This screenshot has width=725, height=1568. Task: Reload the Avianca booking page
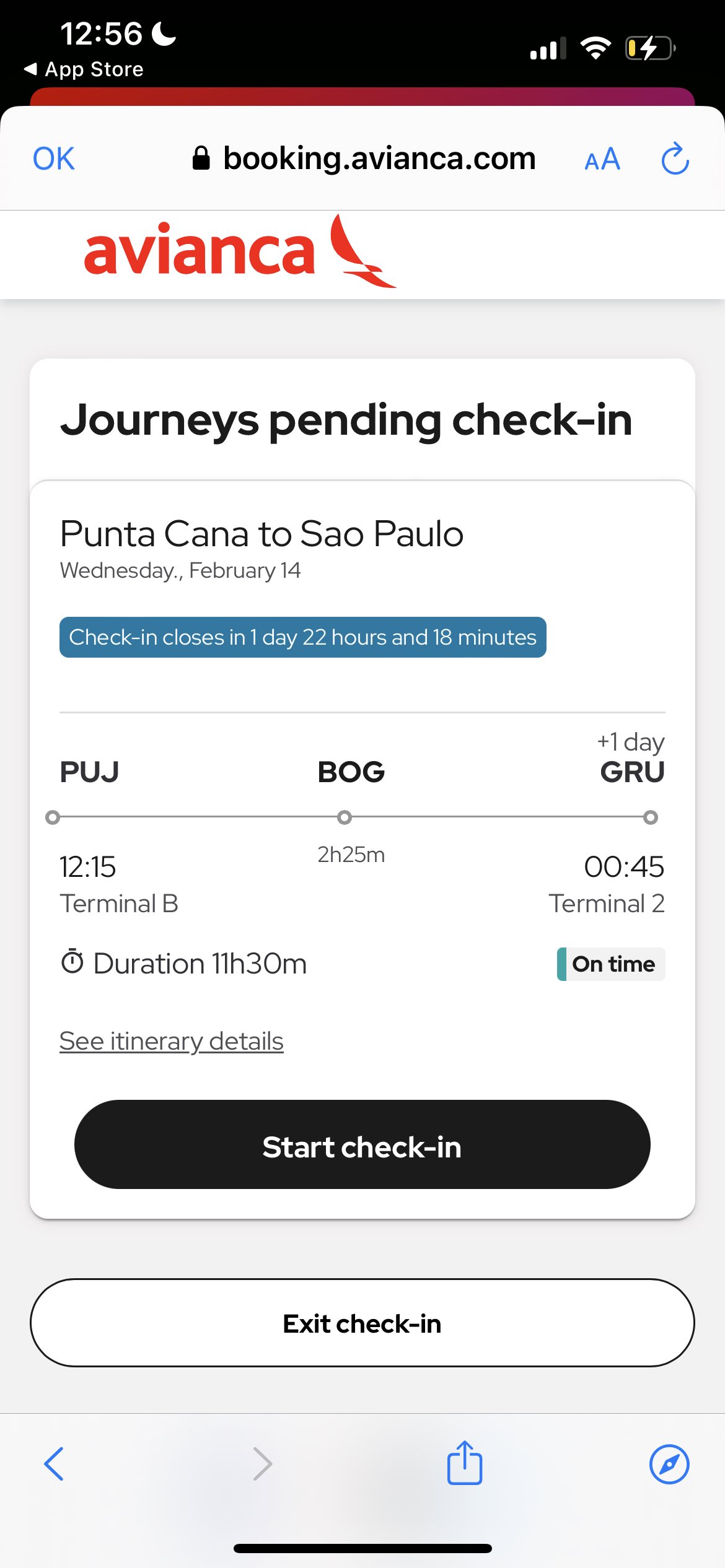675,159
